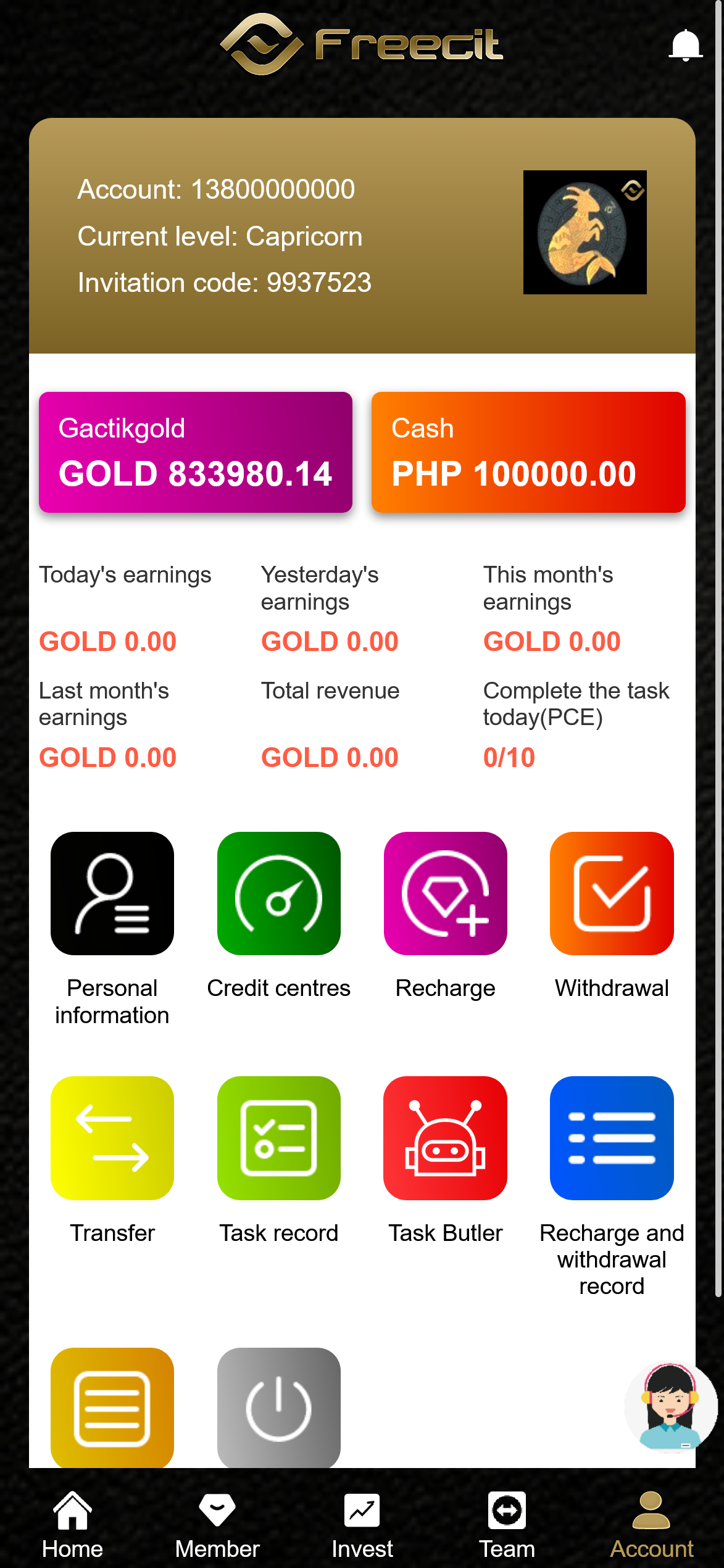724x1568 pixels.
Task: Open Personal information
Action: pos(112,894)
